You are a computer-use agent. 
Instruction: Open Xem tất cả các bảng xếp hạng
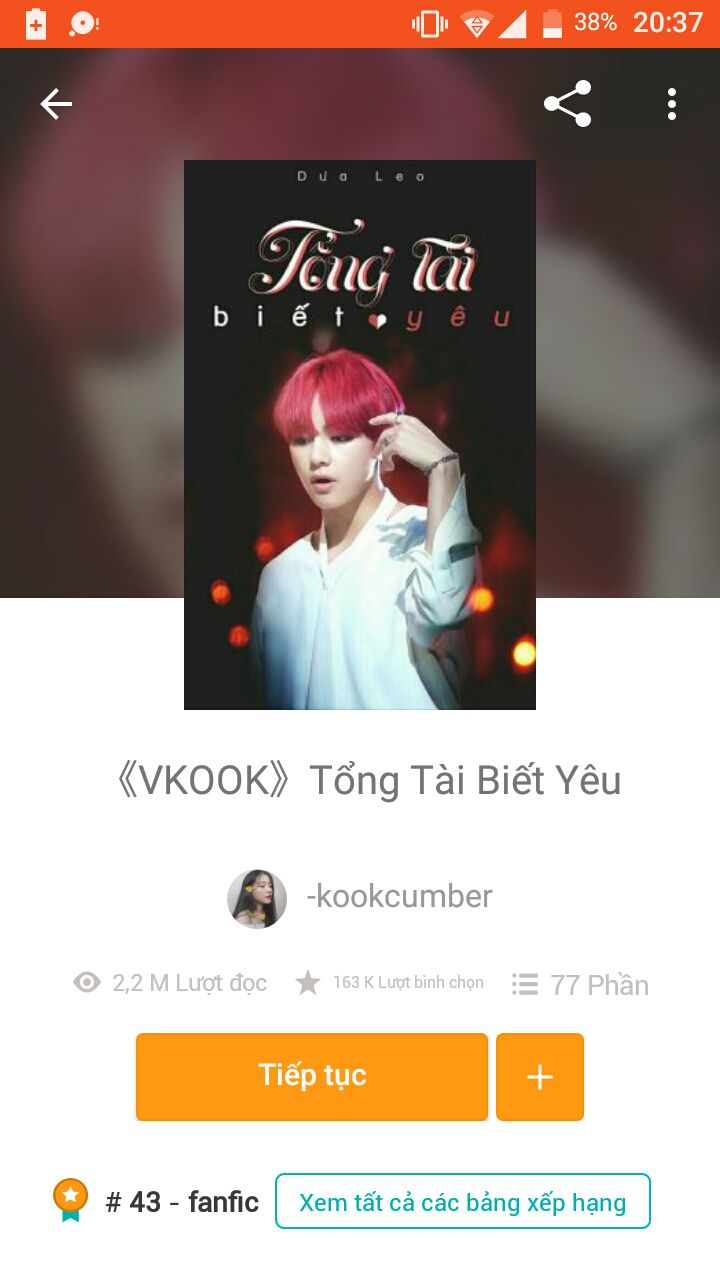point(463,1201)
